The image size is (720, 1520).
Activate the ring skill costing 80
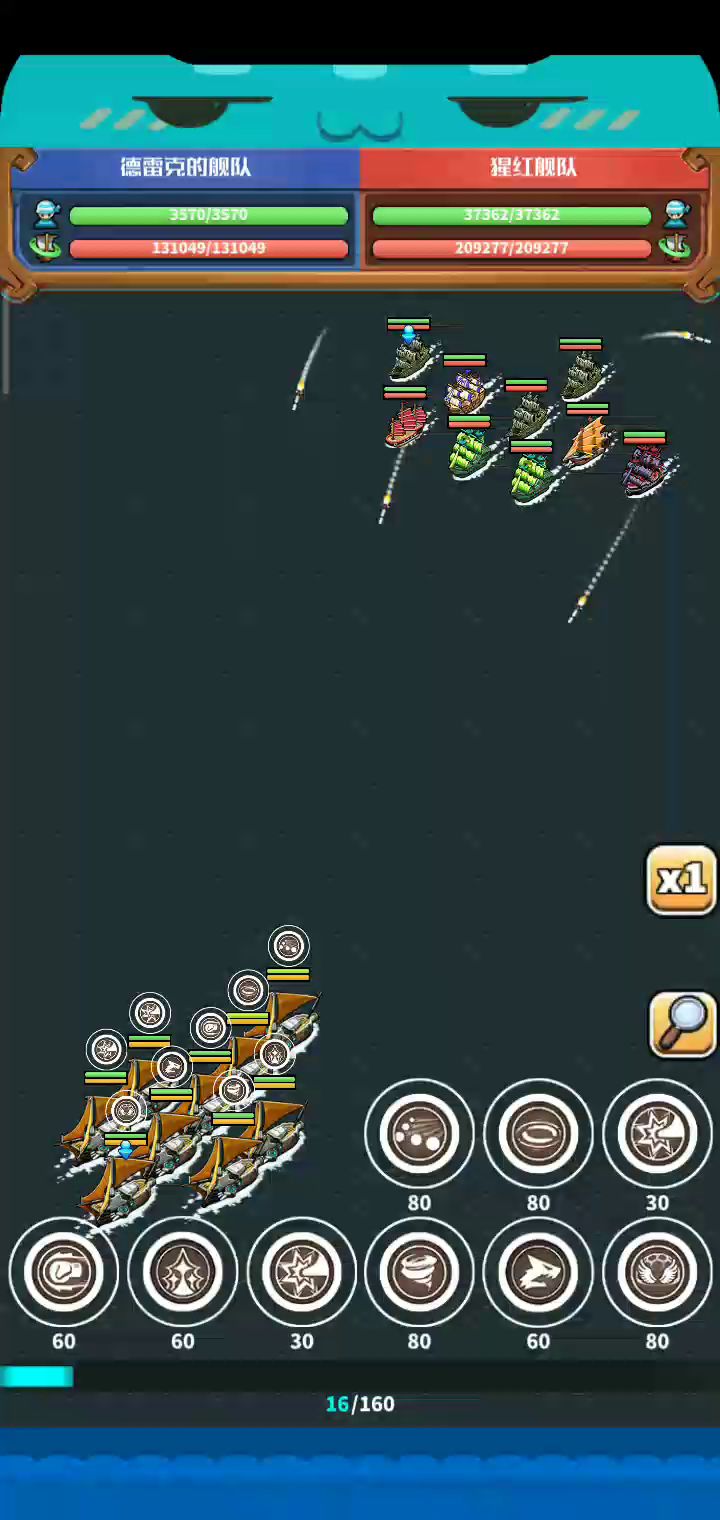click(x=538, y=1134)
